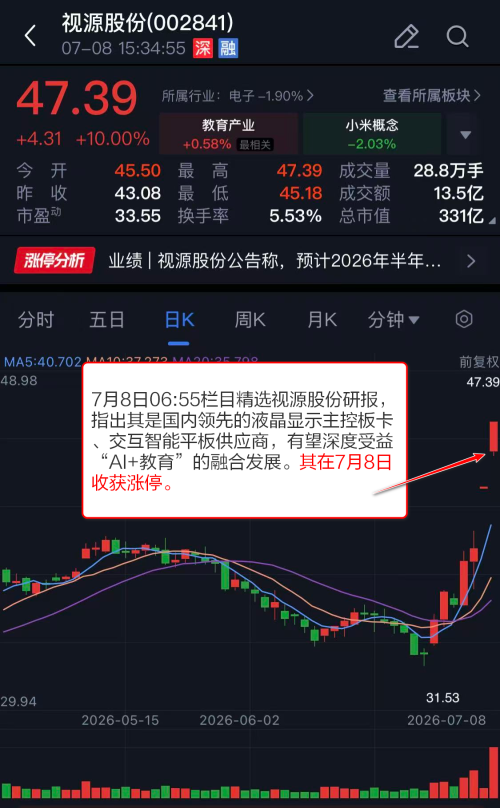
Task: Go back using the top-left arrow
Action: tap(30, 36)
